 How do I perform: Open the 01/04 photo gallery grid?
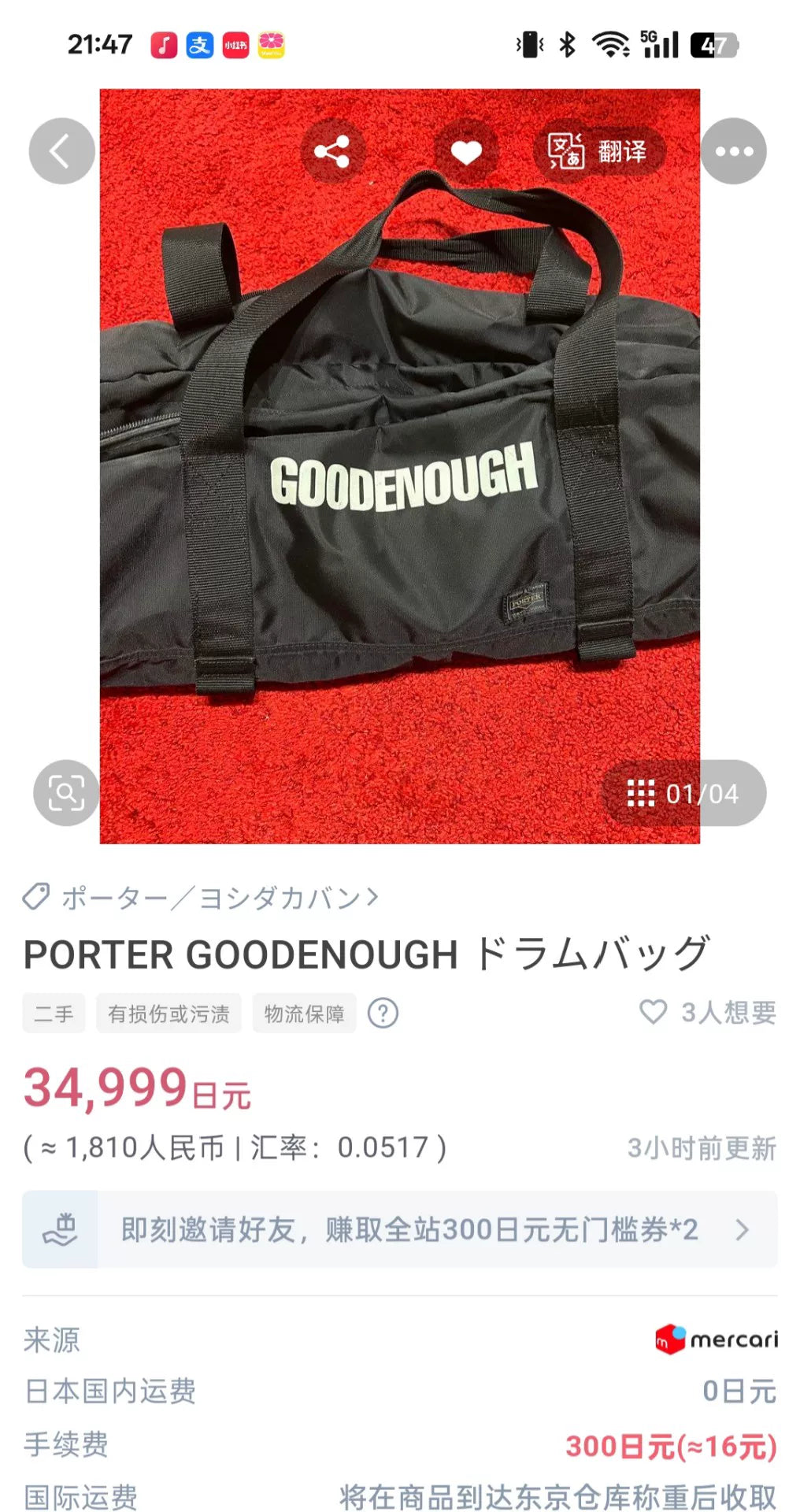[683, 793]
